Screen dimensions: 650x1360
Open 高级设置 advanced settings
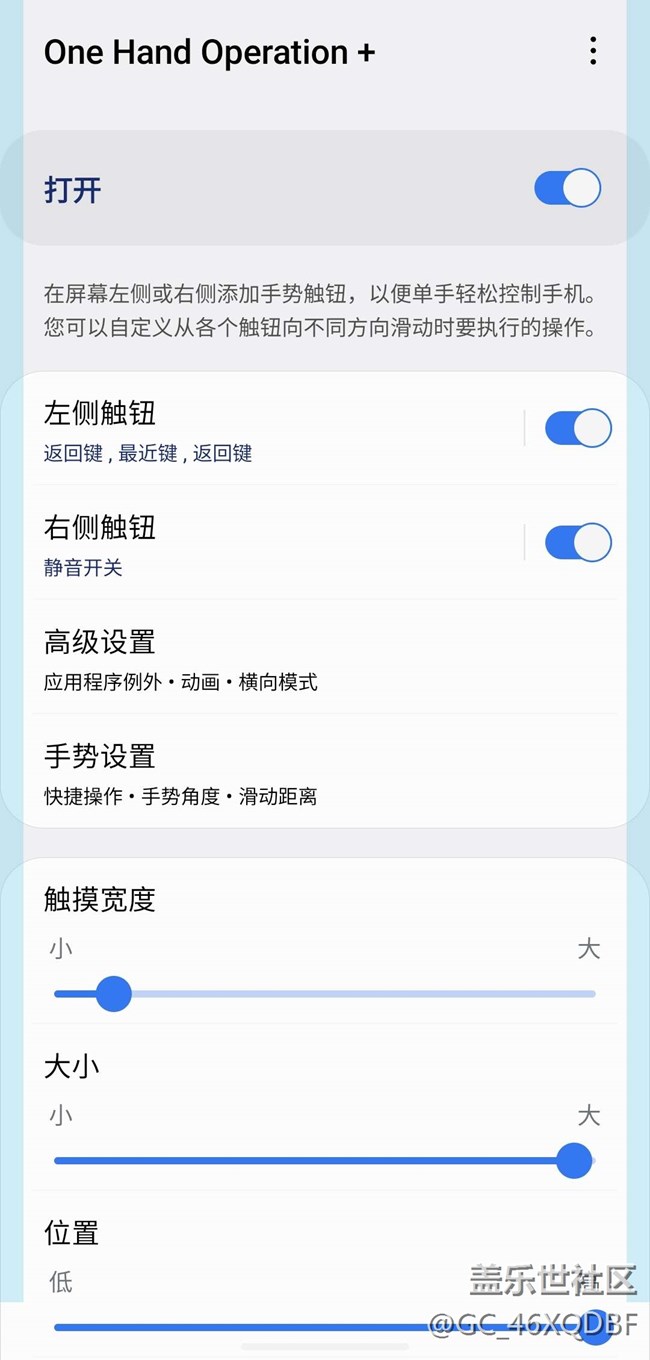300,658
